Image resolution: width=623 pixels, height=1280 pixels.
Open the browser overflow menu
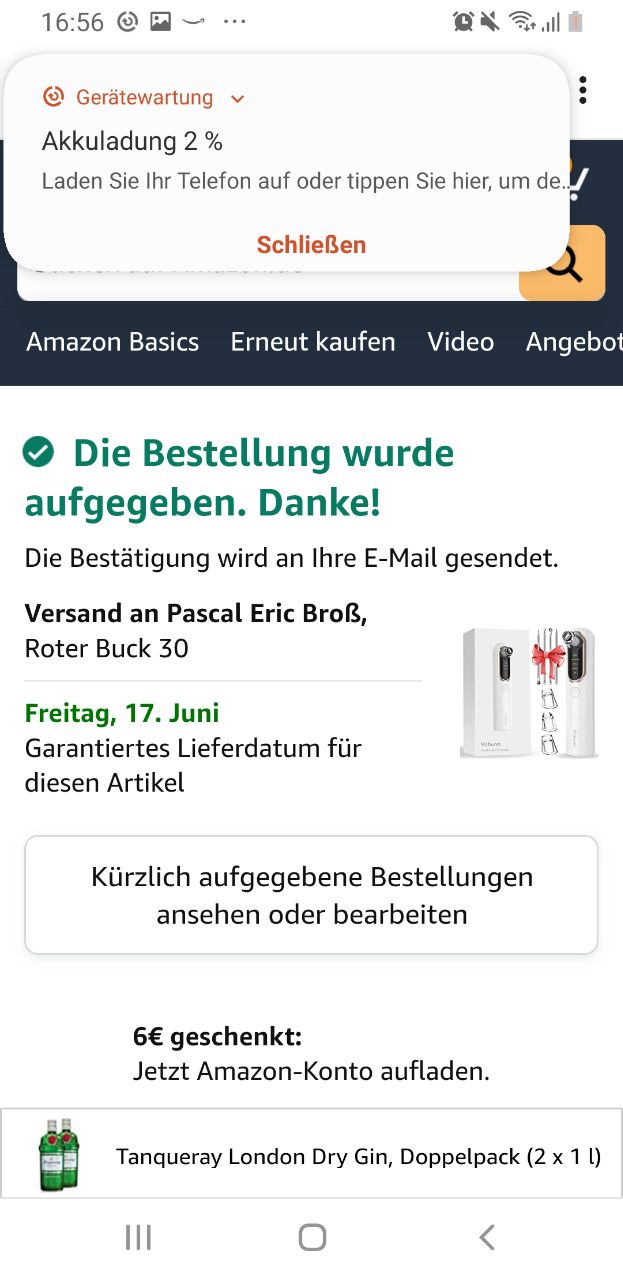[x=583, y=91]
